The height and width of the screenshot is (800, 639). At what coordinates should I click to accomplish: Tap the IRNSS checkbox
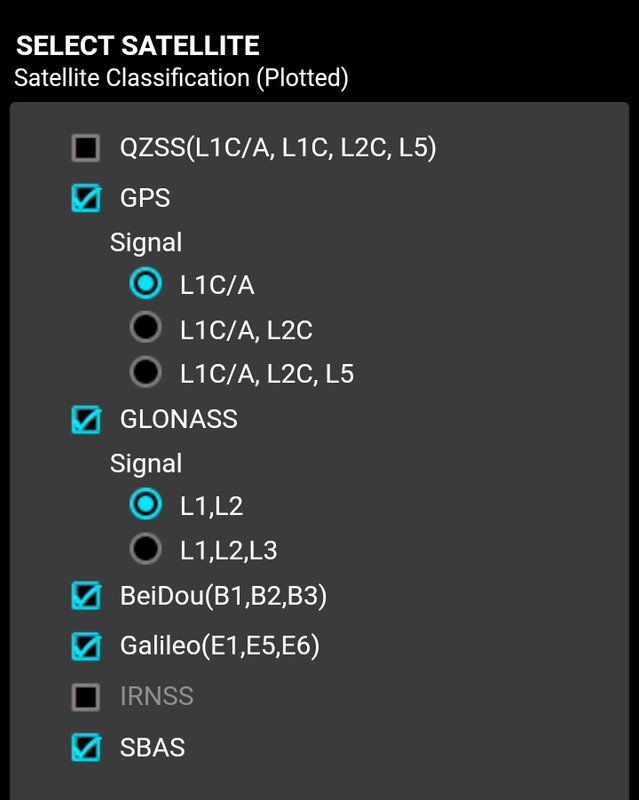click(x=86, y=697)
